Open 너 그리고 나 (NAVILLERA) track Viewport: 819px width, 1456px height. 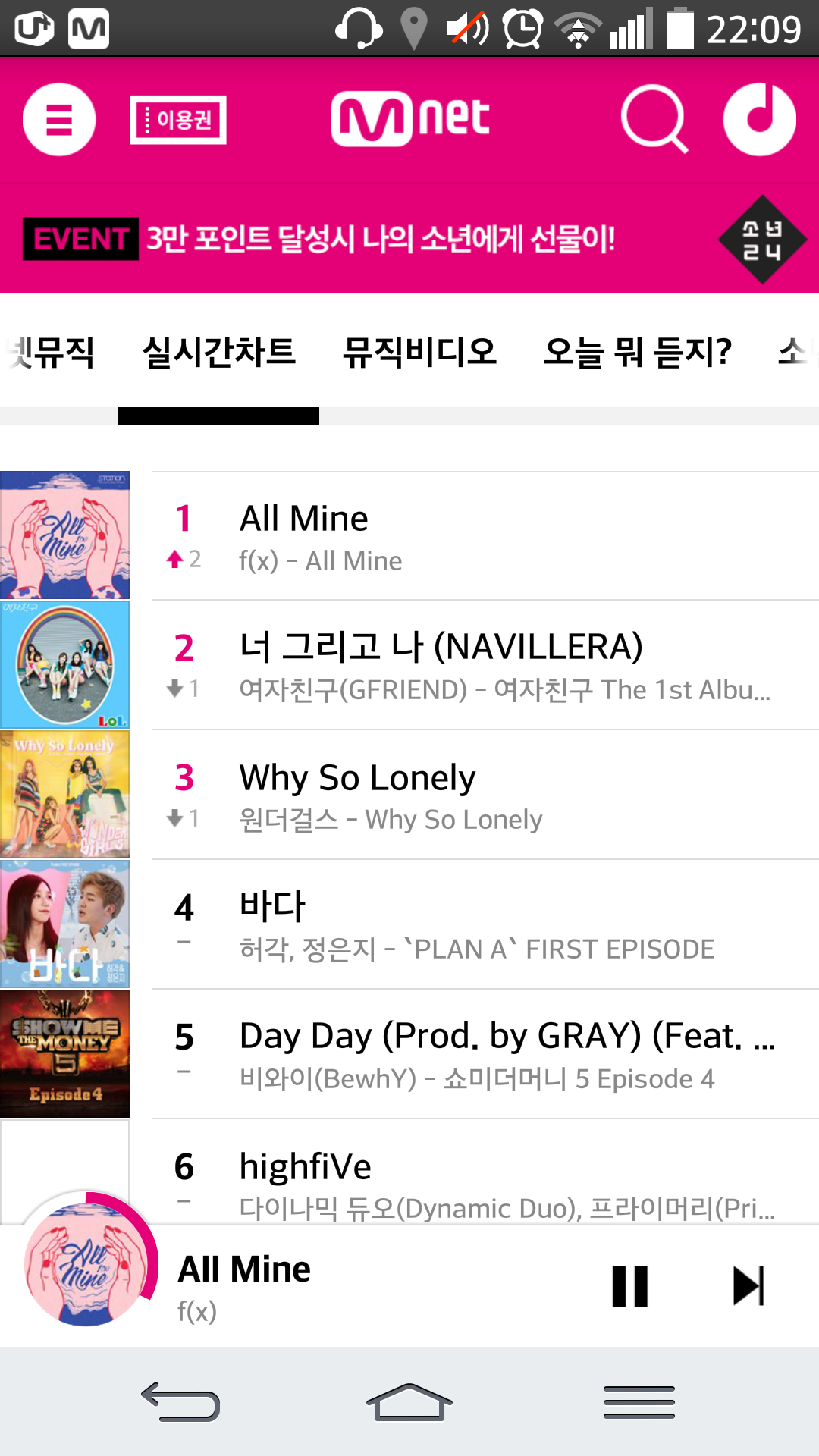click(x=409, y=665)
